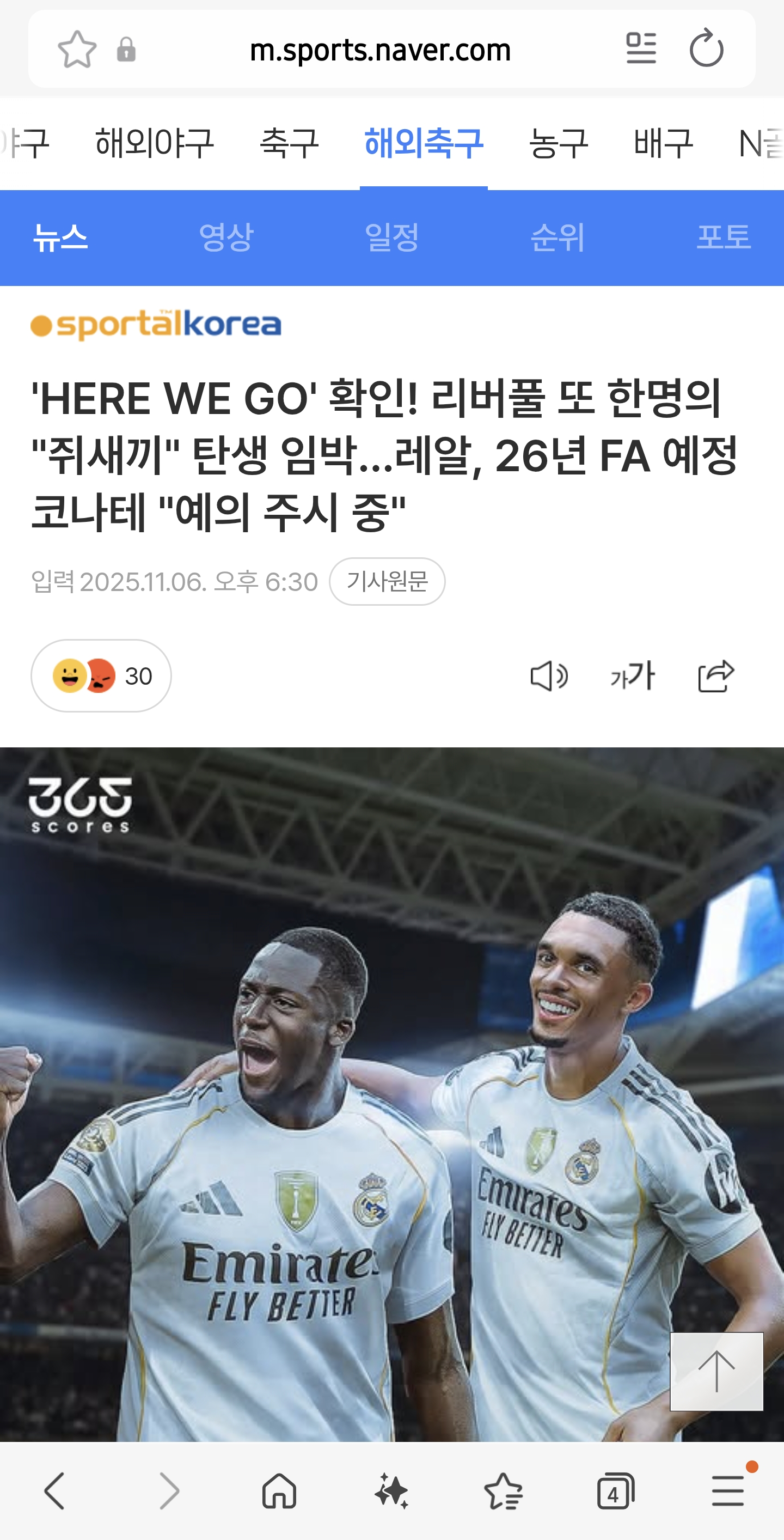784x1540 pixels.
Task: Share this article
Action: 716,676
